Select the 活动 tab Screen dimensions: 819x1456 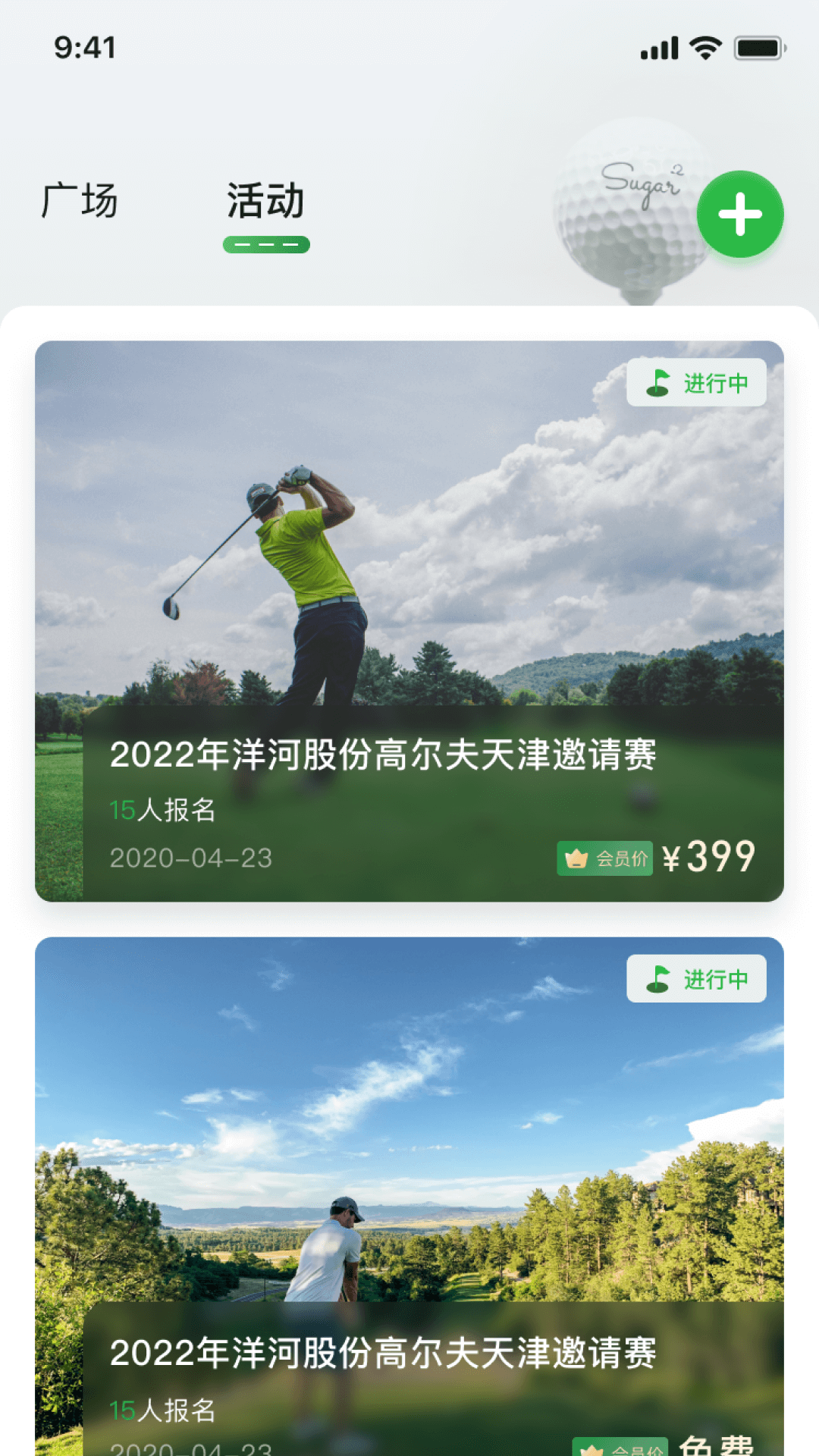(265, 201)
